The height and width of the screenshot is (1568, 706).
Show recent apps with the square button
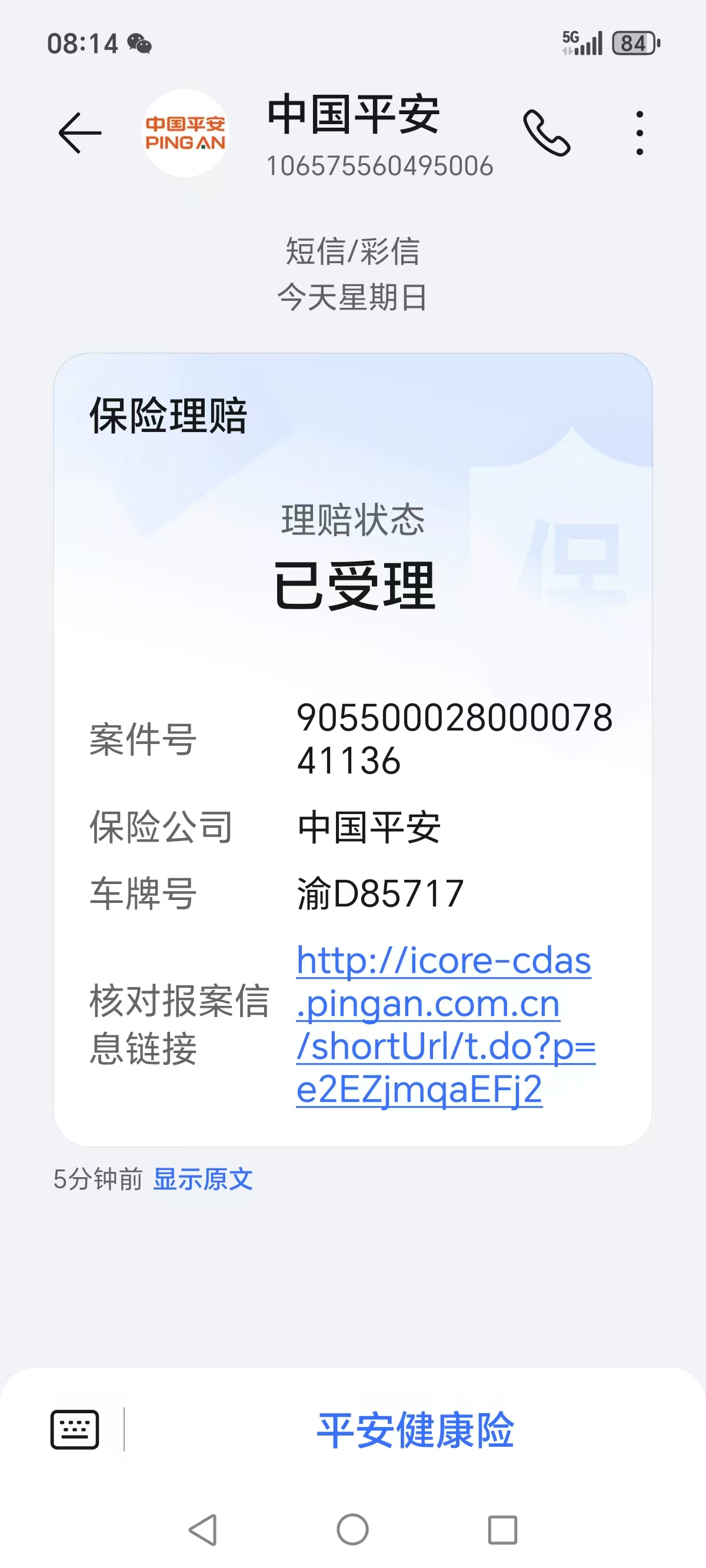(x=502, y=1529)
